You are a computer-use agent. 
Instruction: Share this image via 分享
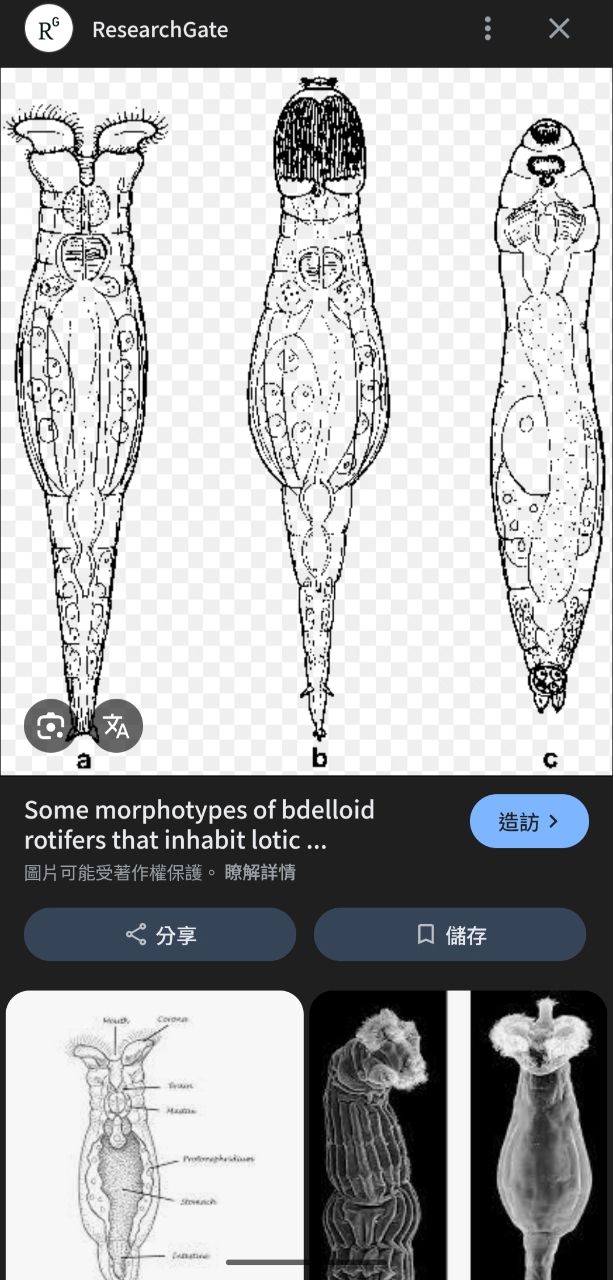pyautogui.click(x=160, y=935)
